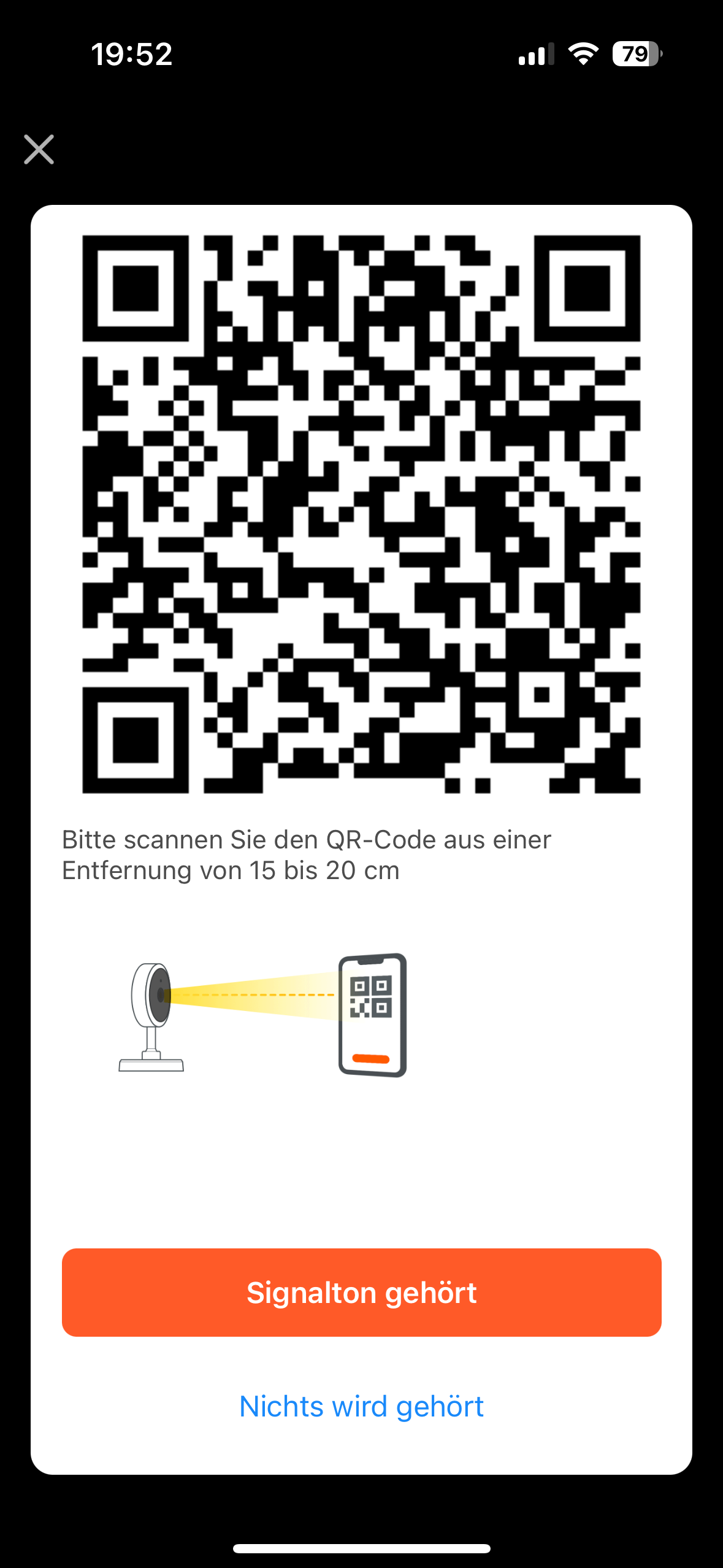Tap the Nichts wird gehört link
The height and width of the screenshot is (1568, 723).
[361, 1406]
